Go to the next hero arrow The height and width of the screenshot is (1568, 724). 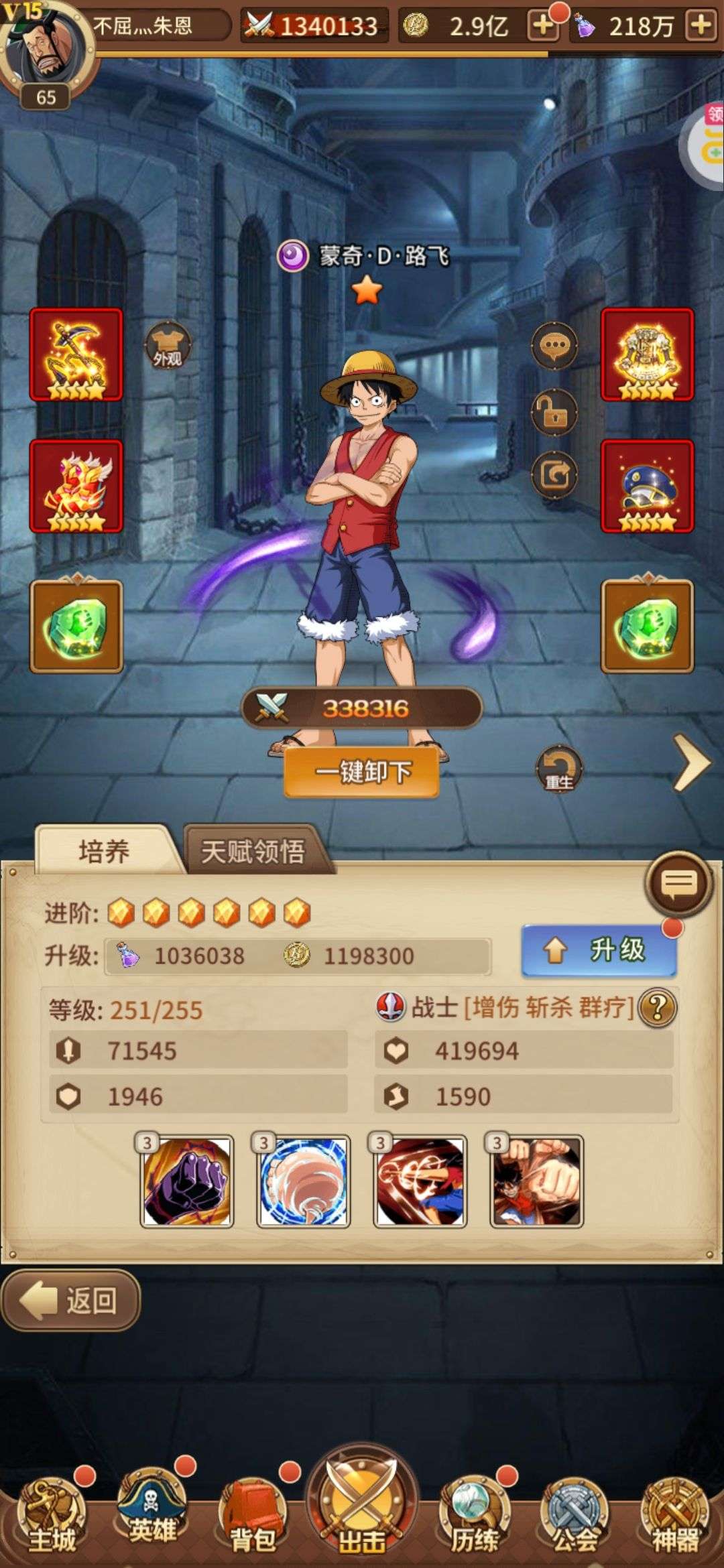pos(690,763)
